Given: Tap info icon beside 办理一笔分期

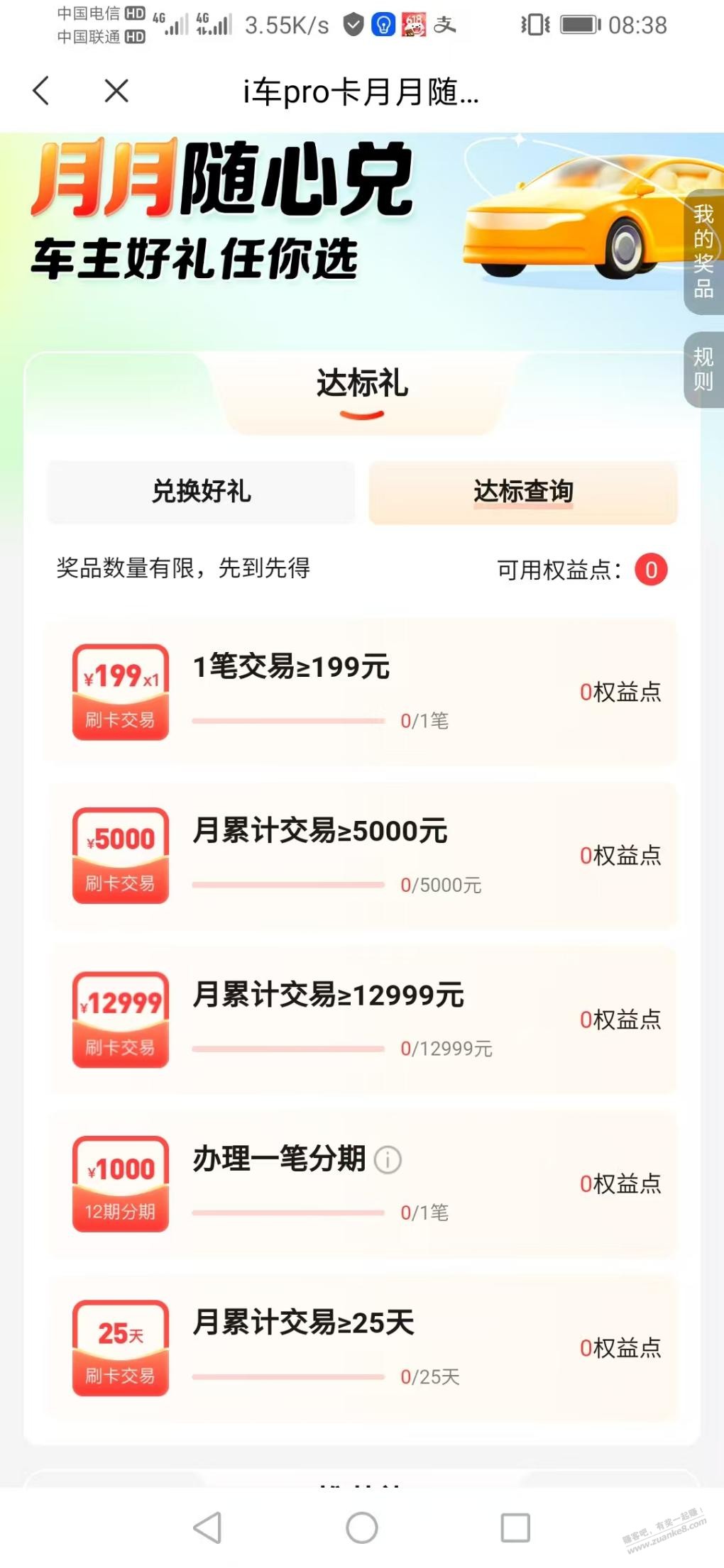Looking at the screenshot, I should pyautogui.click(x=388, y=1160).
